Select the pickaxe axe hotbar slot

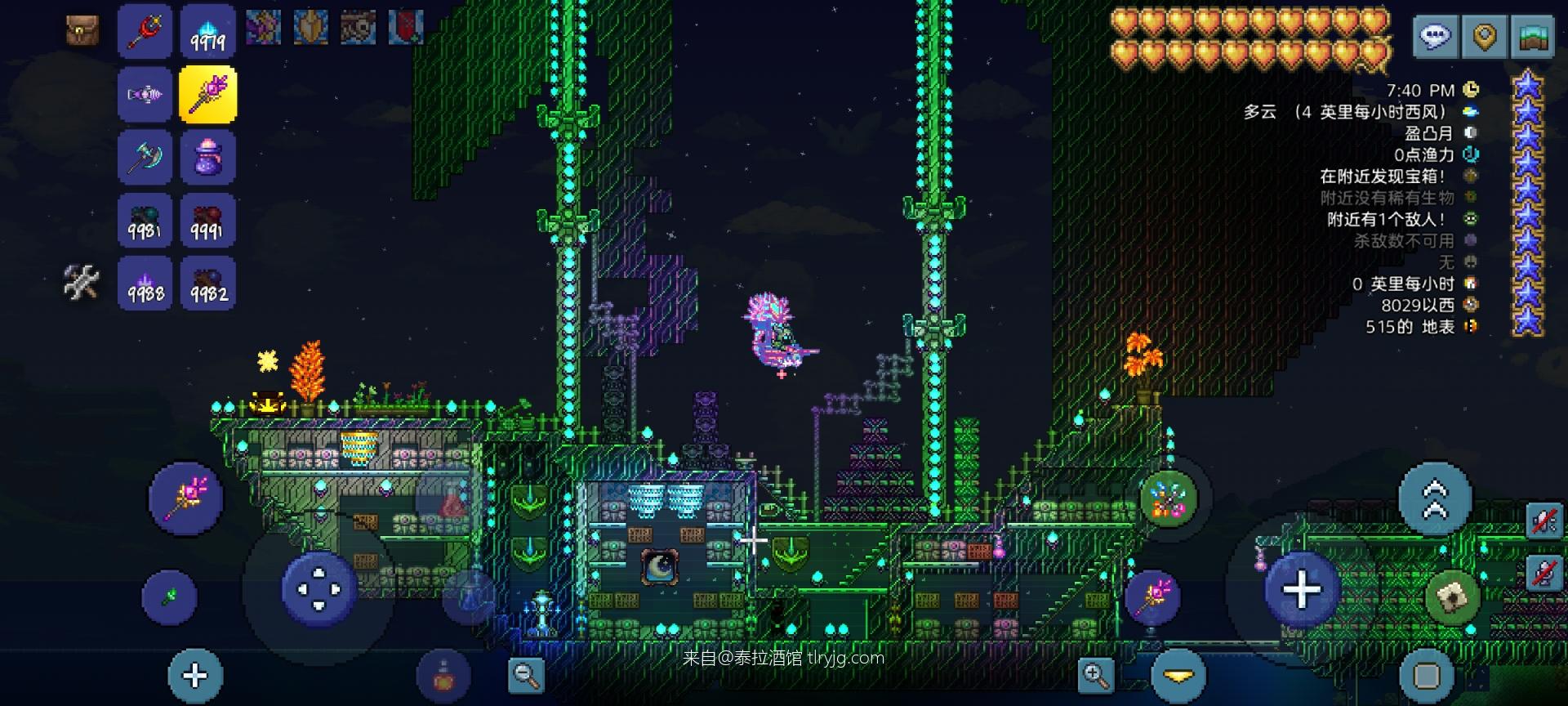coord(145,157)
